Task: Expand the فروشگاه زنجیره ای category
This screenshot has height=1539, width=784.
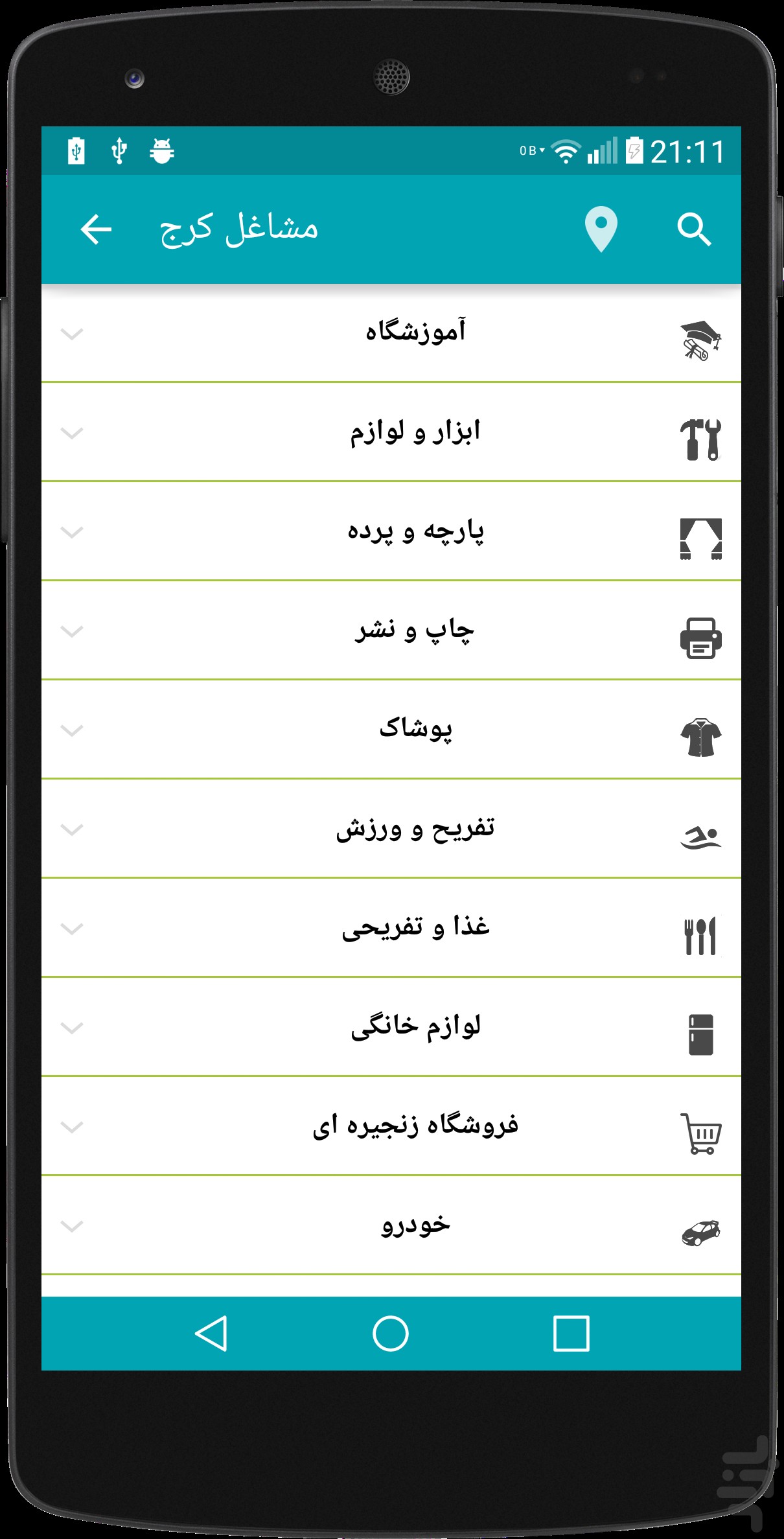Action: (72, 1127)
